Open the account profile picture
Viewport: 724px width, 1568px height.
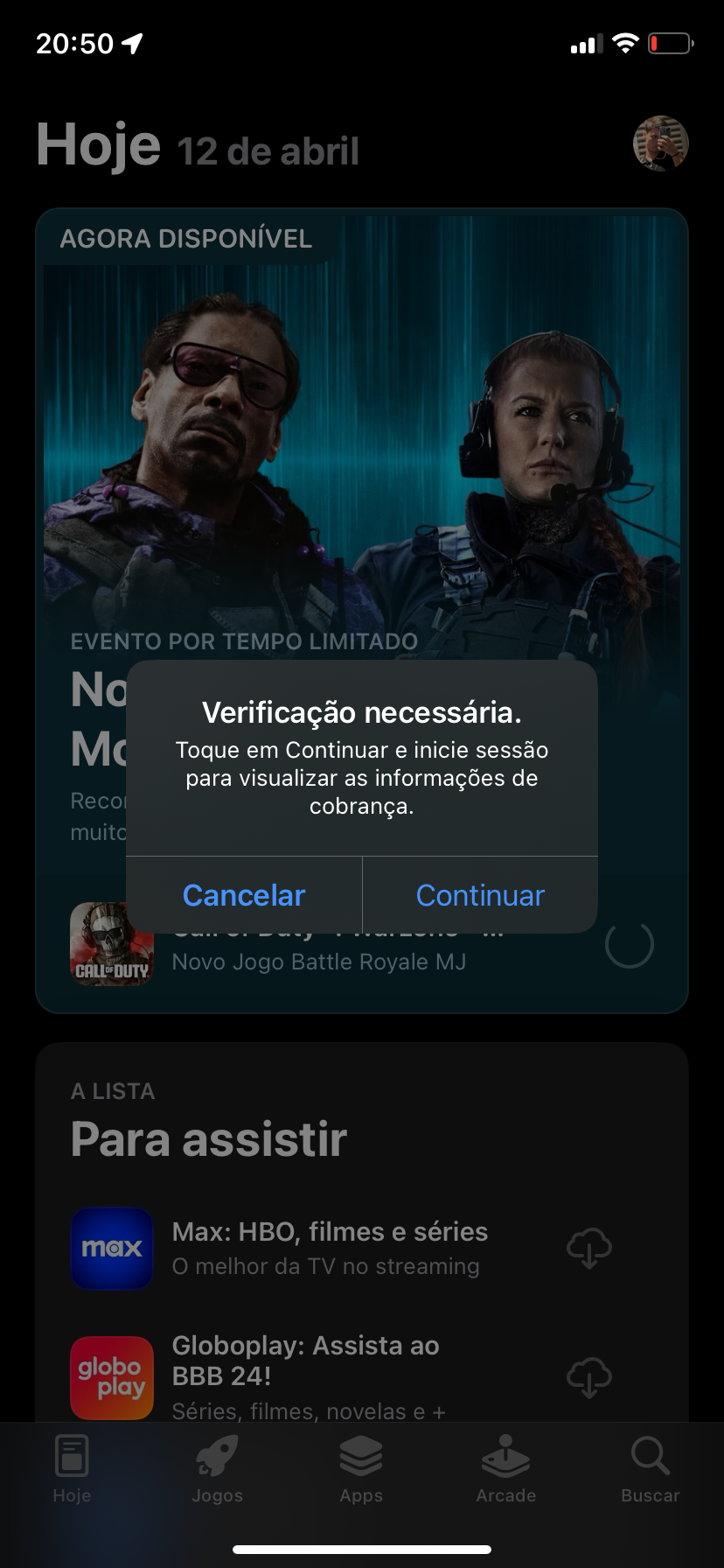[x=660, y=143]
